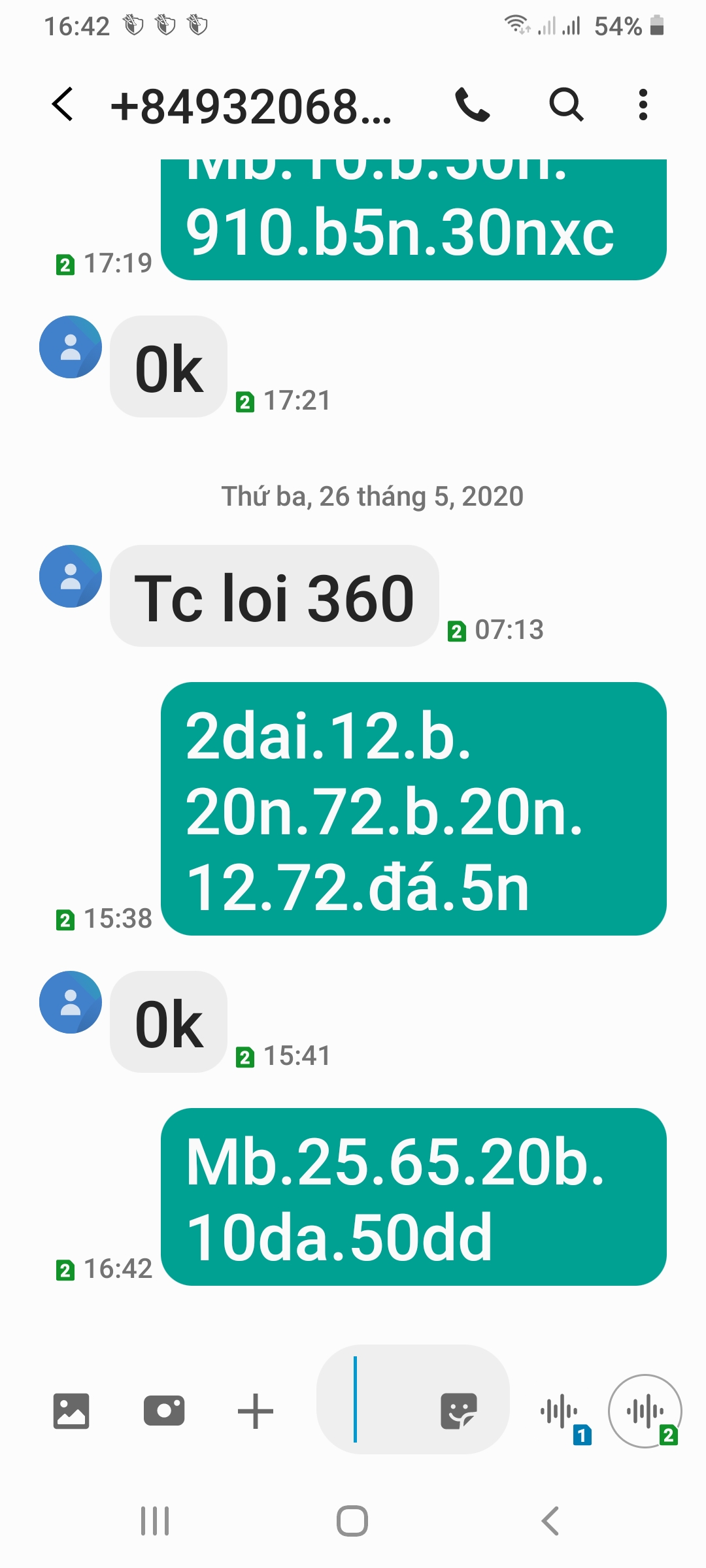Call this contact with the phone icon

(x=473, y=105)
